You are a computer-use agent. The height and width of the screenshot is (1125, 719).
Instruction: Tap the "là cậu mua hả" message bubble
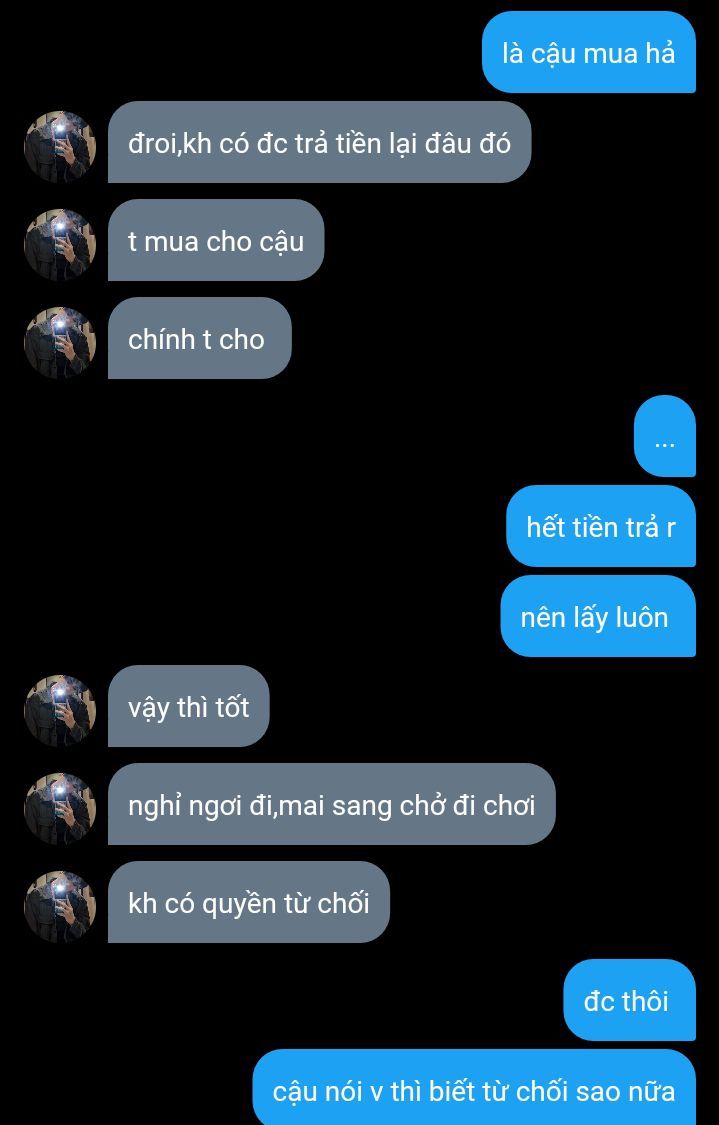point(588,53)
